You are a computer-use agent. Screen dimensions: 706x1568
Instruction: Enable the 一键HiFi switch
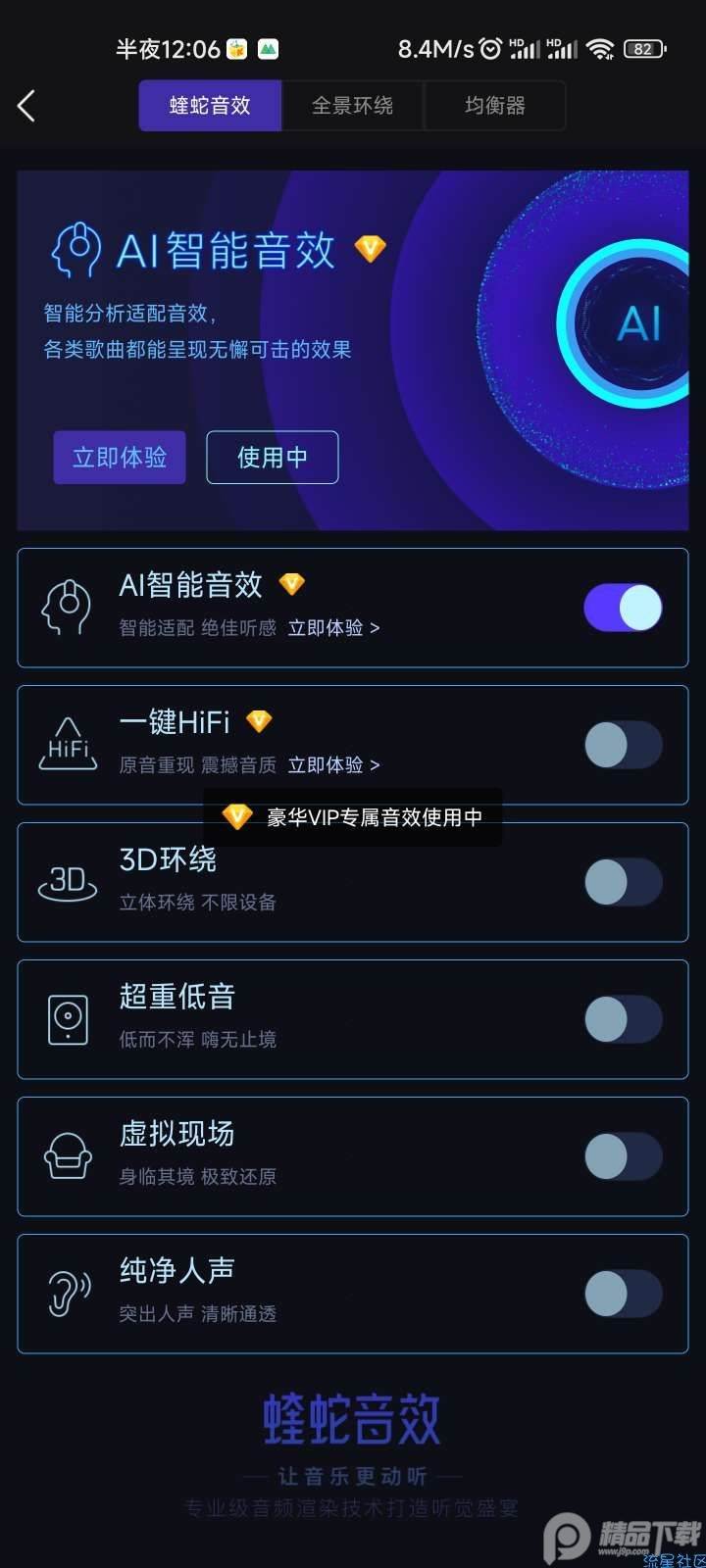click(x=623, y=745)
